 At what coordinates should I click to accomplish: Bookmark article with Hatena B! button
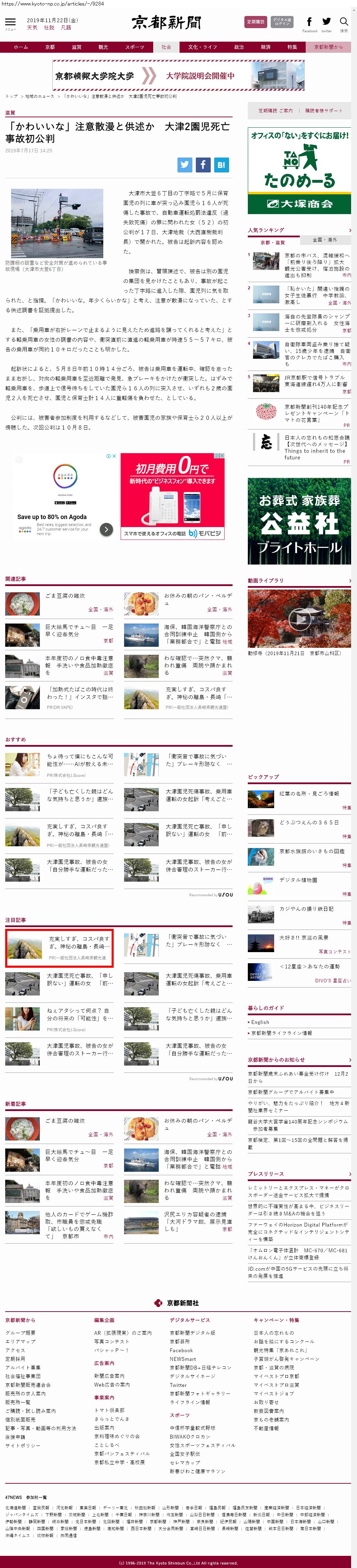coord(221,164)
